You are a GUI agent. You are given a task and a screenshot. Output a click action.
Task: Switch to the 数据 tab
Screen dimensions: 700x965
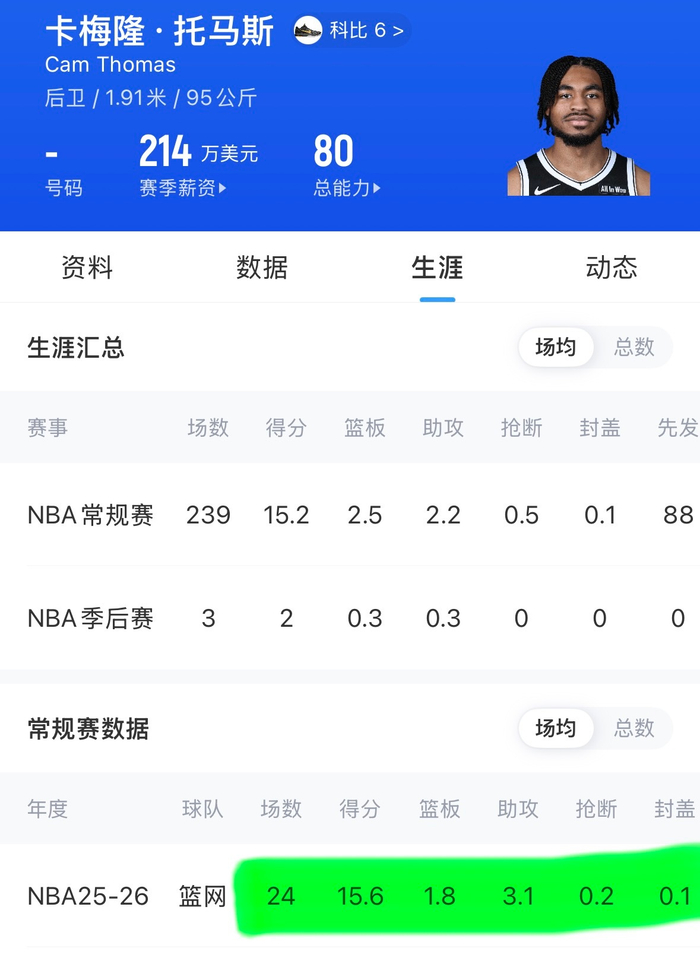(x=262, y=268)
